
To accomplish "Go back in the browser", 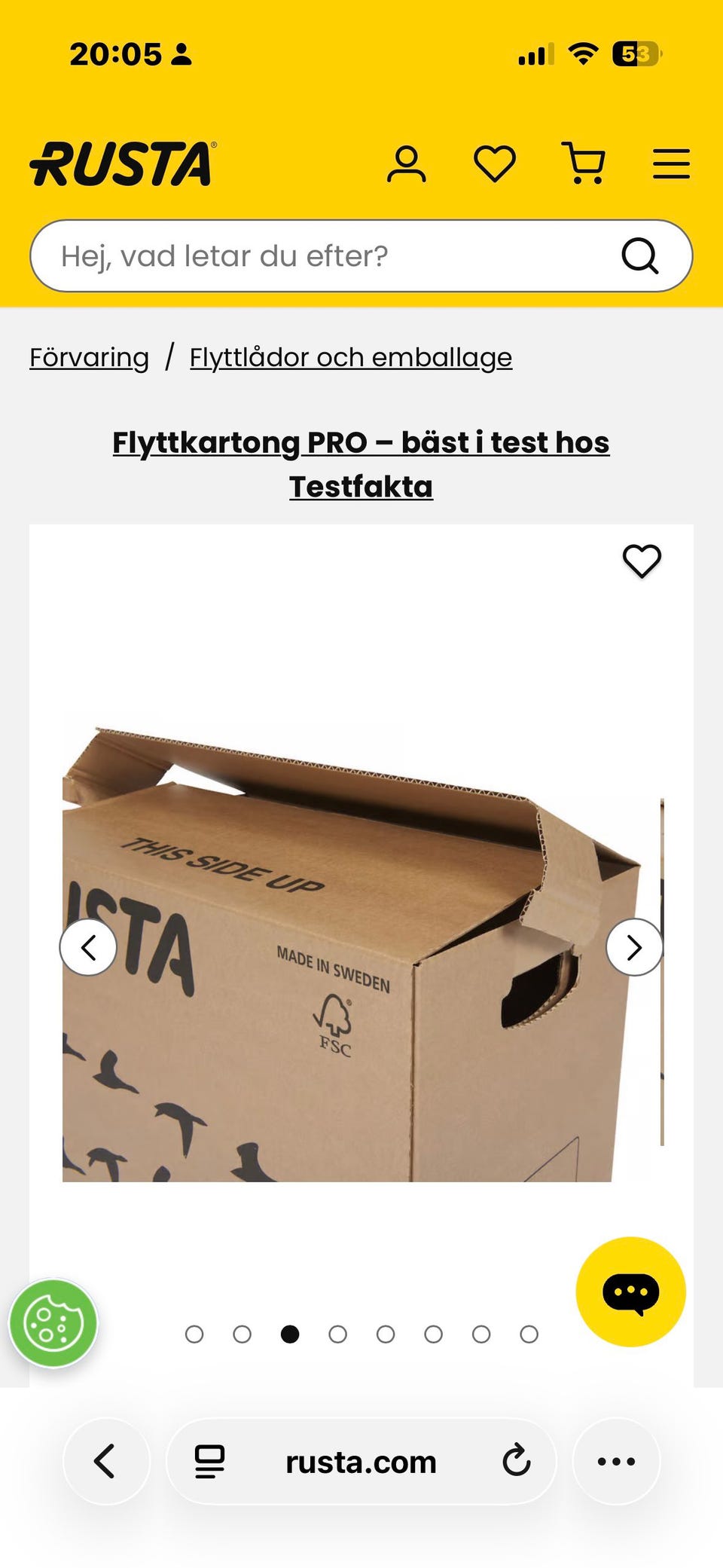I will (x=106, y=1462).
